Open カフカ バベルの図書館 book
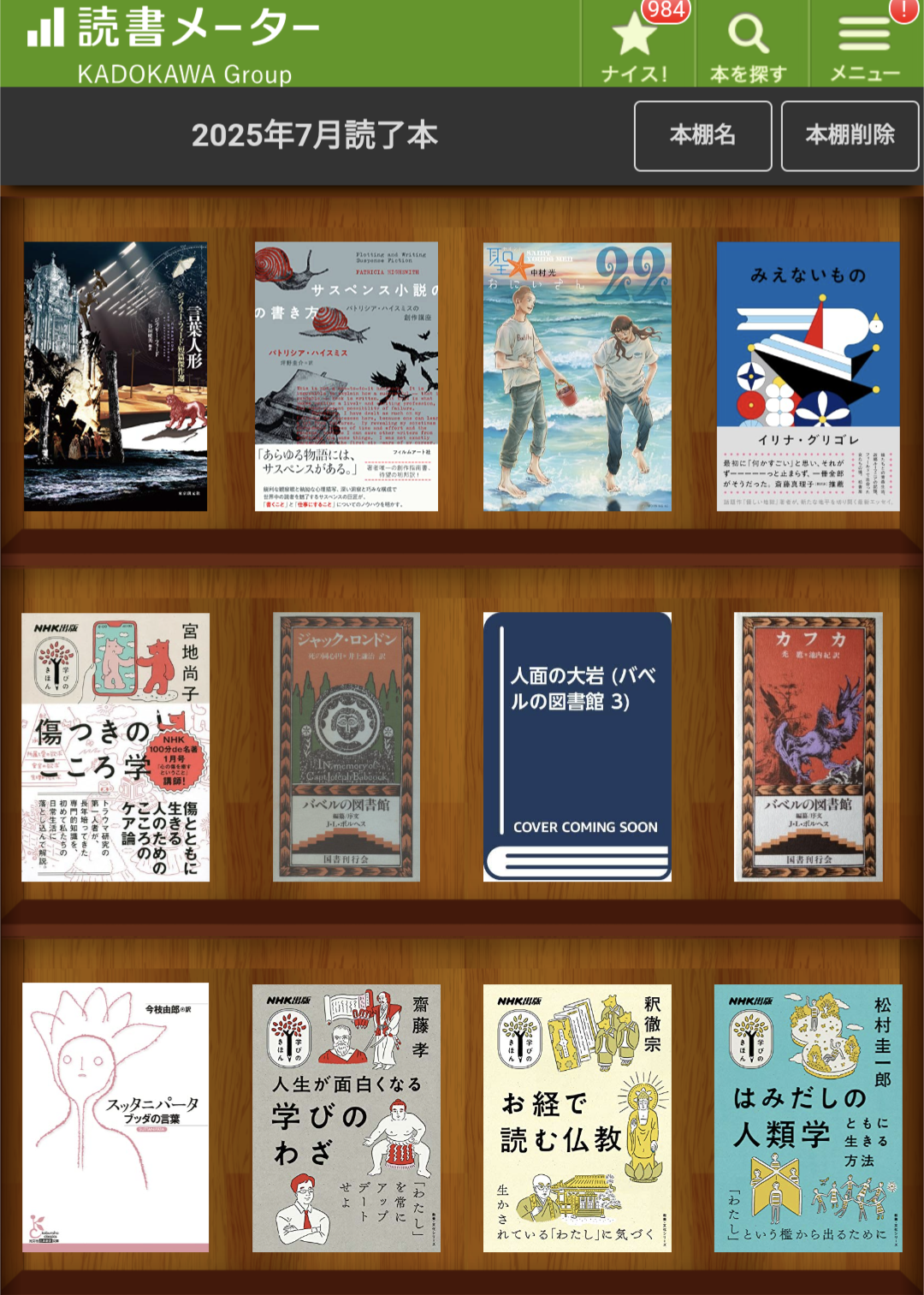 808,747
